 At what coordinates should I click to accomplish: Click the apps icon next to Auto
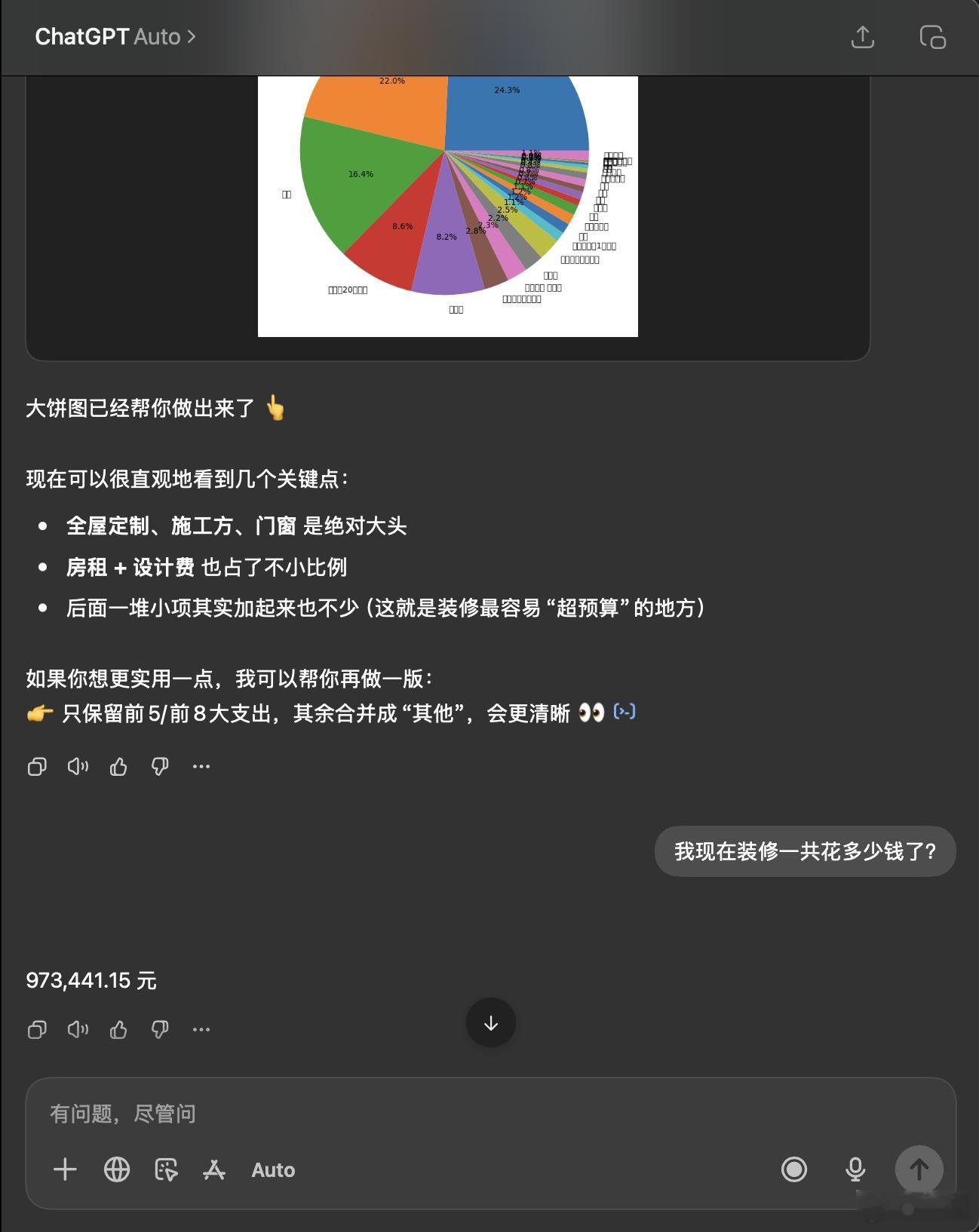pos(215,1169)
